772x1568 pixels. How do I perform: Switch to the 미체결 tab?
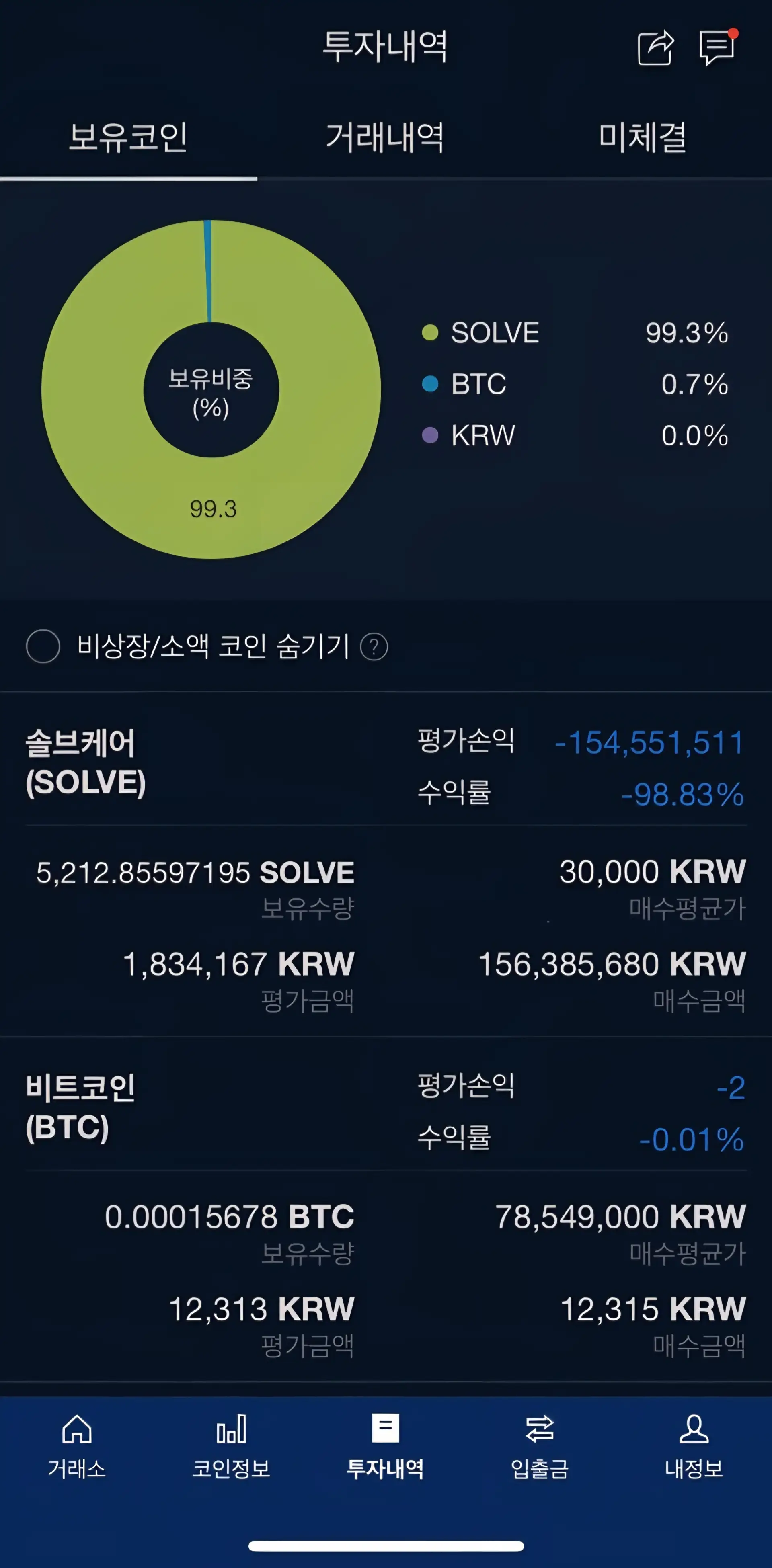pyautogui.click(x=643, y=137)
